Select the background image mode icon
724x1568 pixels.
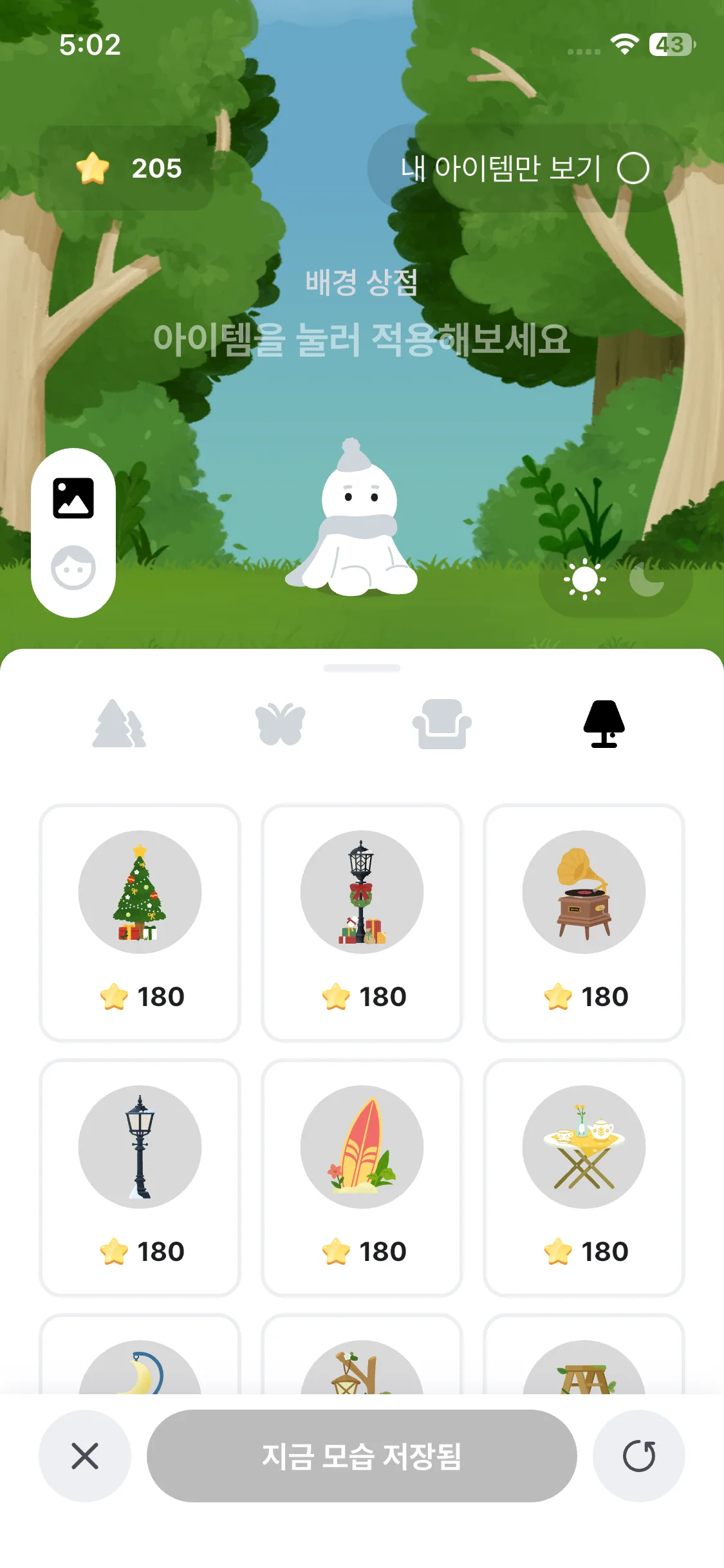pyautogui.click(x=73, y=498)
